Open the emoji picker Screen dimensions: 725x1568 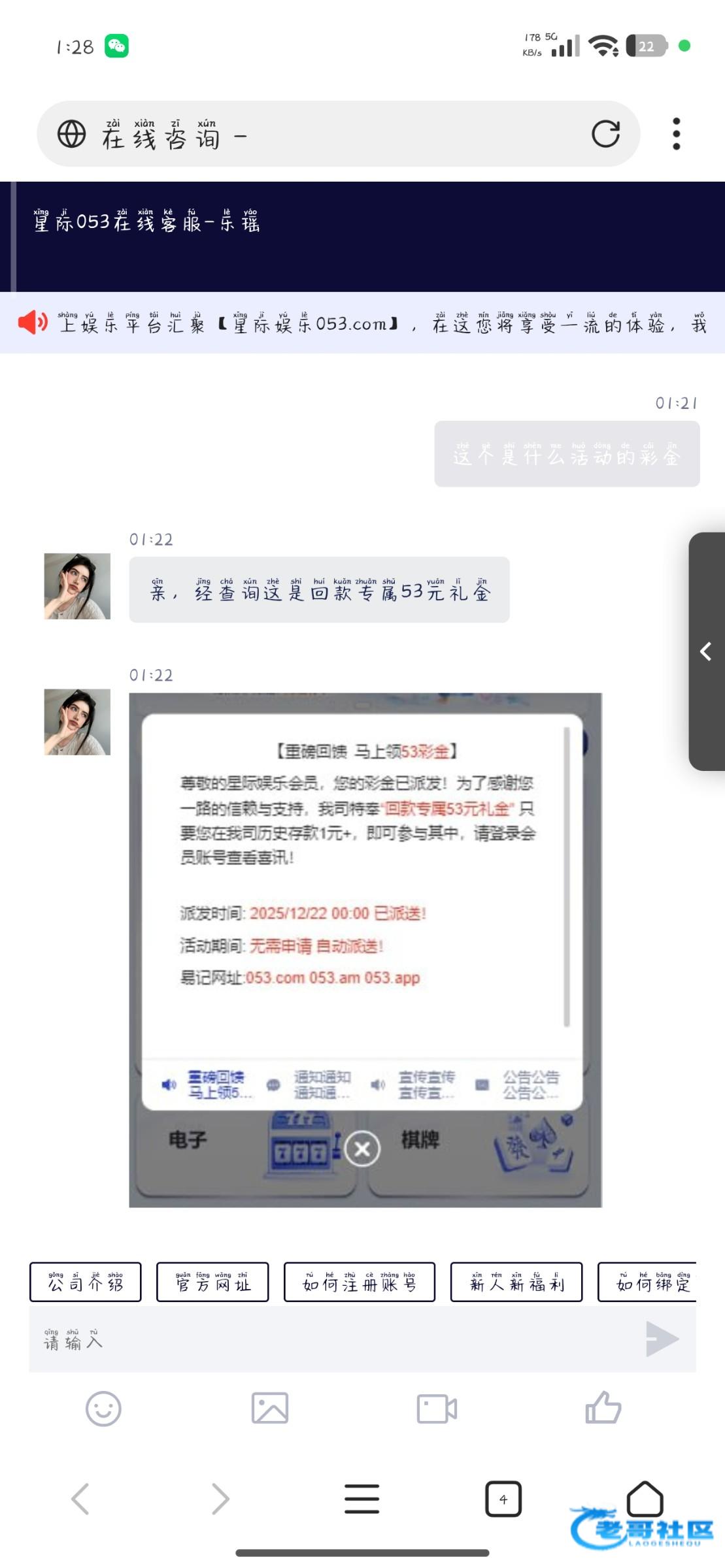pyautogui.click(x=103, y=1408)
